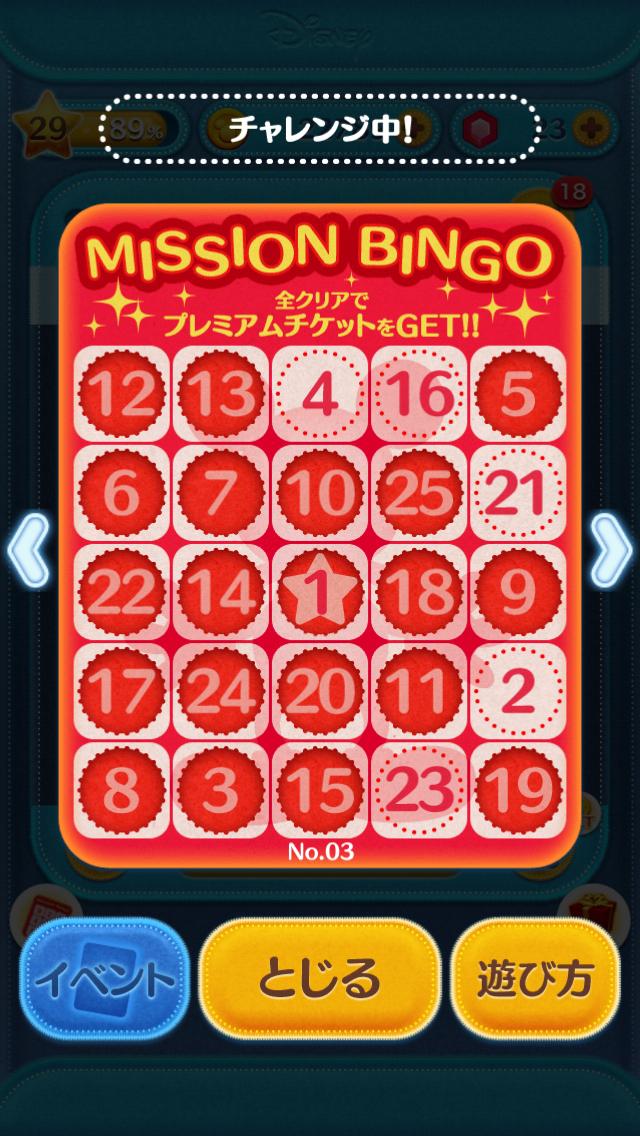This screenshot has height=1136, width=640.
Task: Go to the next bingo card
Action: (610, 549)
